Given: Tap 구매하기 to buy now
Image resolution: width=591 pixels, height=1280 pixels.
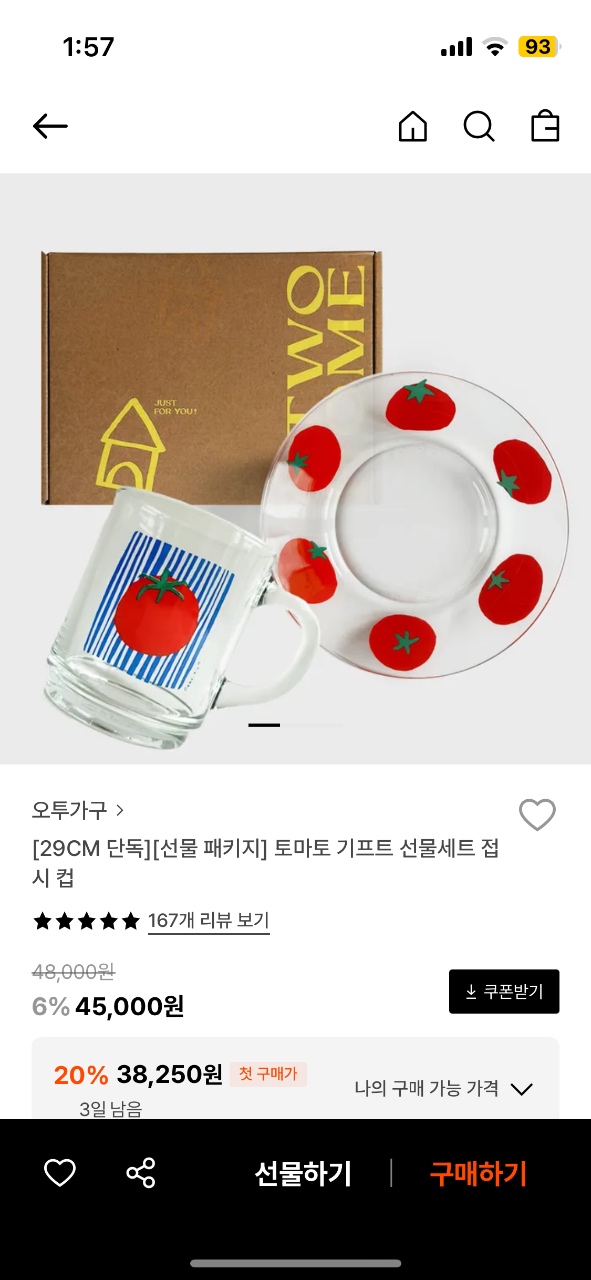Looking at the screenshot, I should (478, 1173).
